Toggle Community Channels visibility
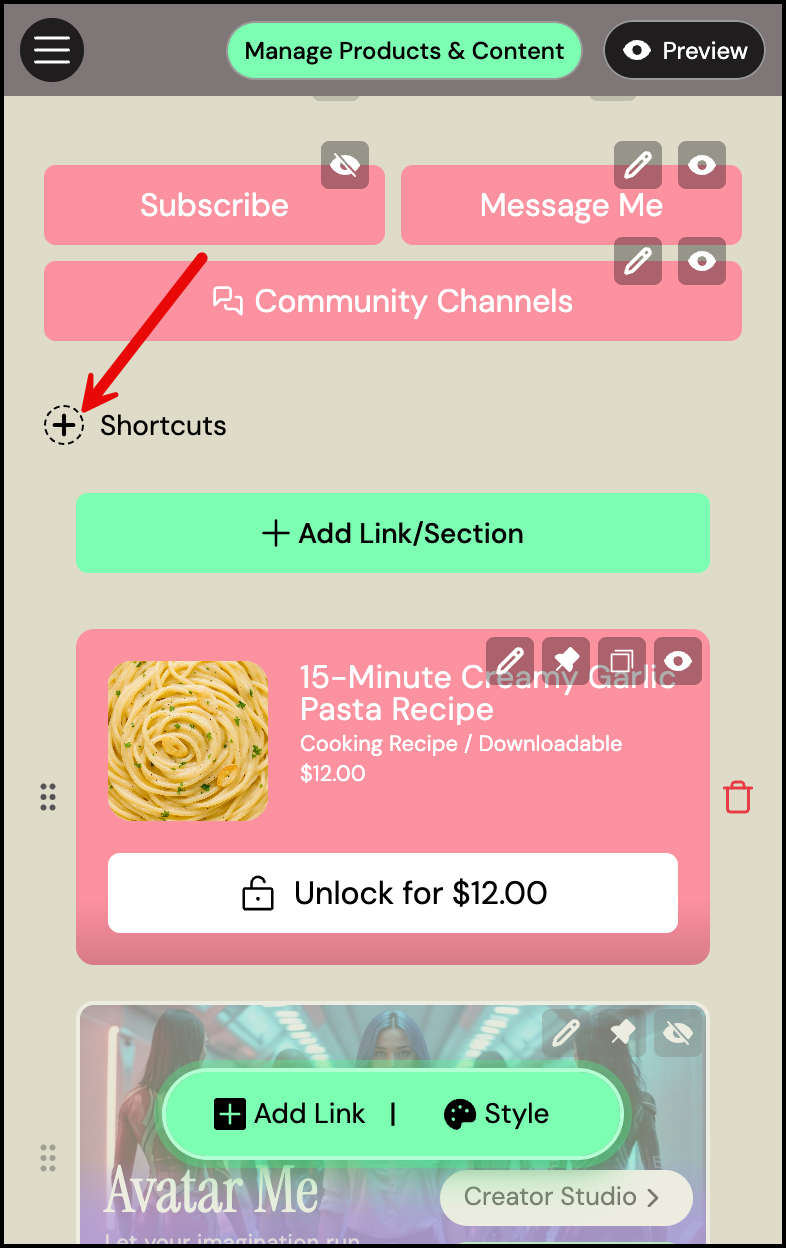This screenshot has width=786, height=1248. [702, 261]
